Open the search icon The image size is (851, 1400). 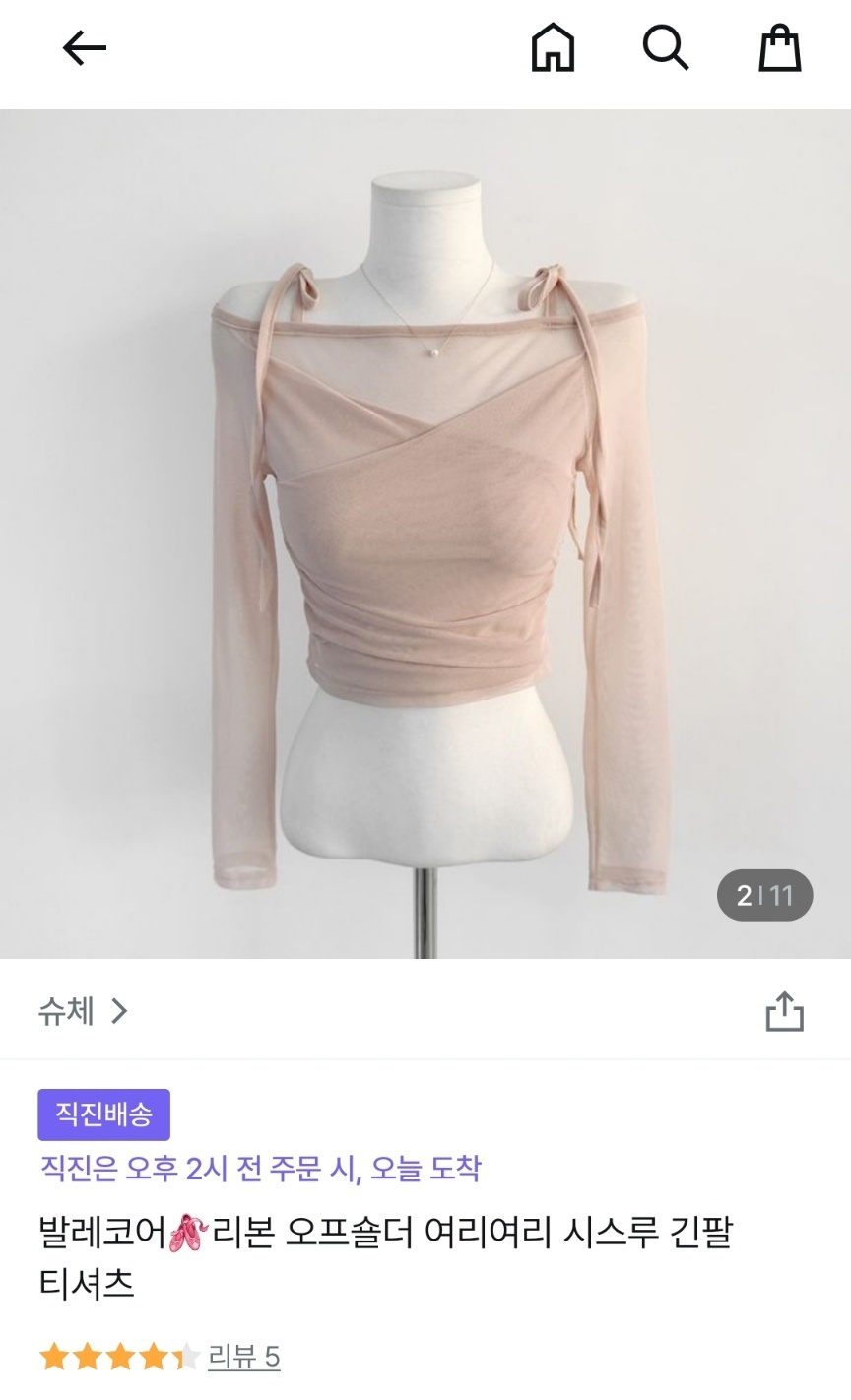(x=666, y=47)
